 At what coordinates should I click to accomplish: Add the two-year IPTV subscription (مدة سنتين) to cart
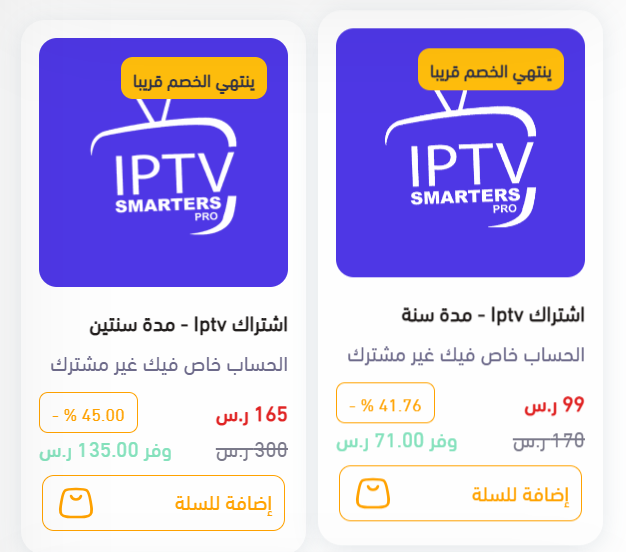click(163, 502)
